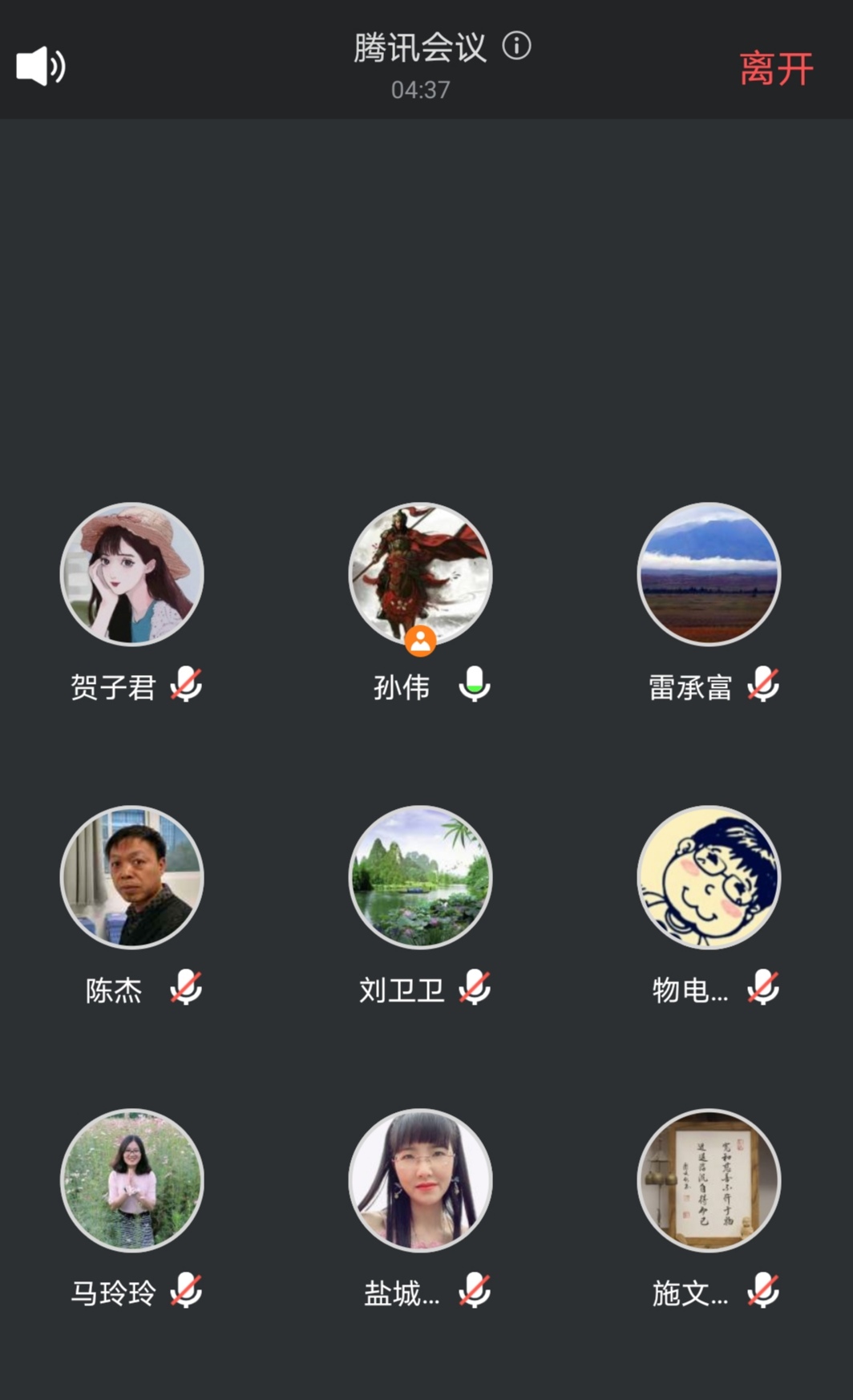Image resolution: width=853 pixels, height=1400 pixels.
Task: View participant 雷承富's avatar
Action: (709, 574)
